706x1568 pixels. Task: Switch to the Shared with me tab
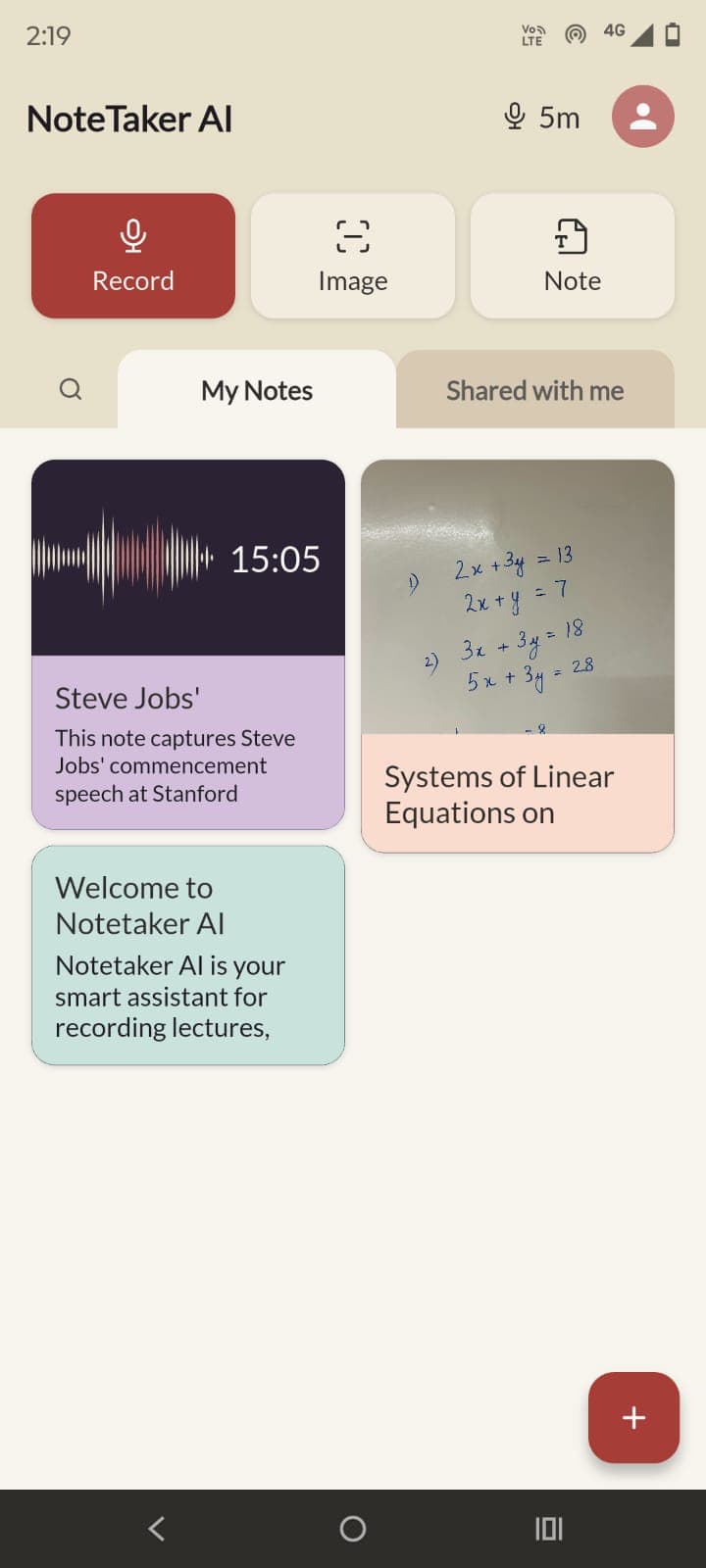point(535,390)
